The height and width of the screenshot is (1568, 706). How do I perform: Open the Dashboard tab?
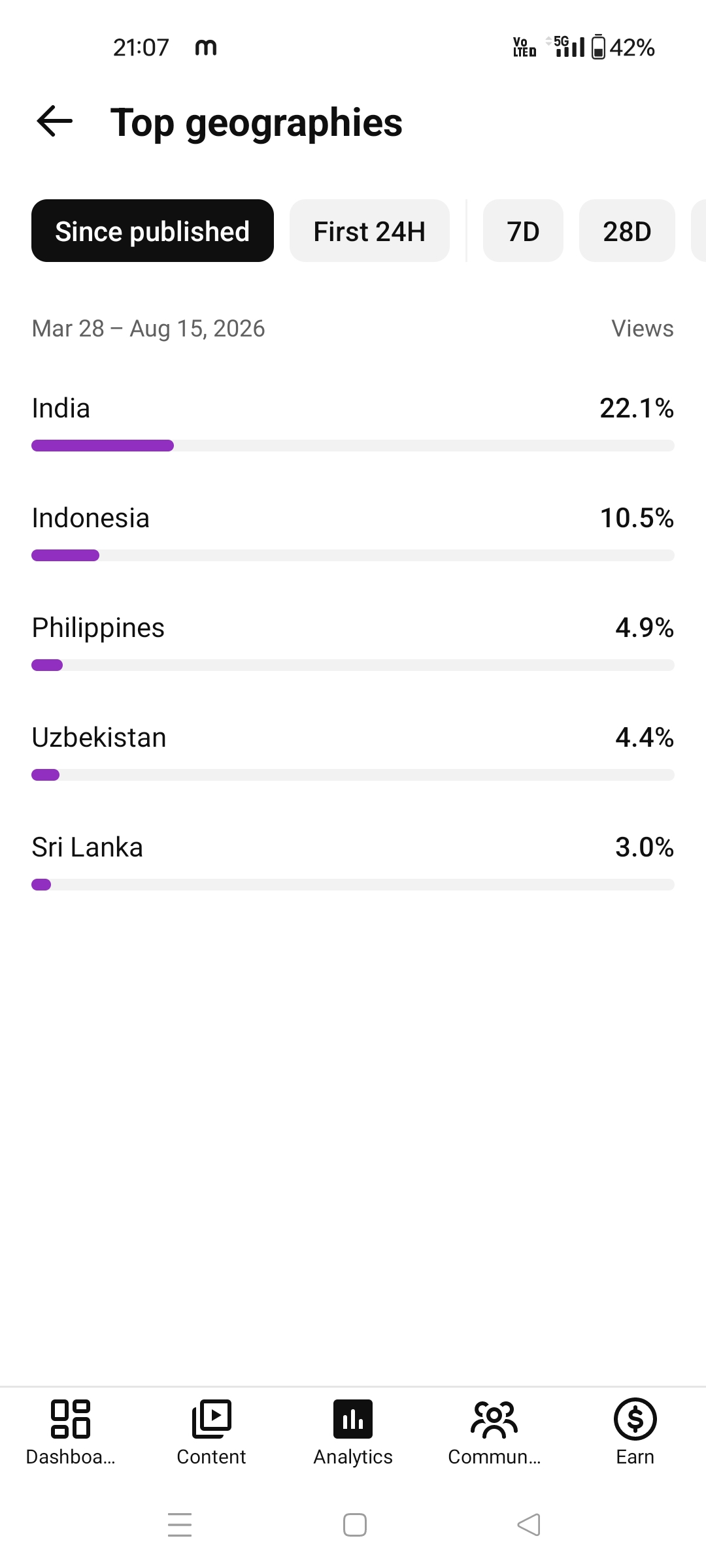tap(71, 1432)
